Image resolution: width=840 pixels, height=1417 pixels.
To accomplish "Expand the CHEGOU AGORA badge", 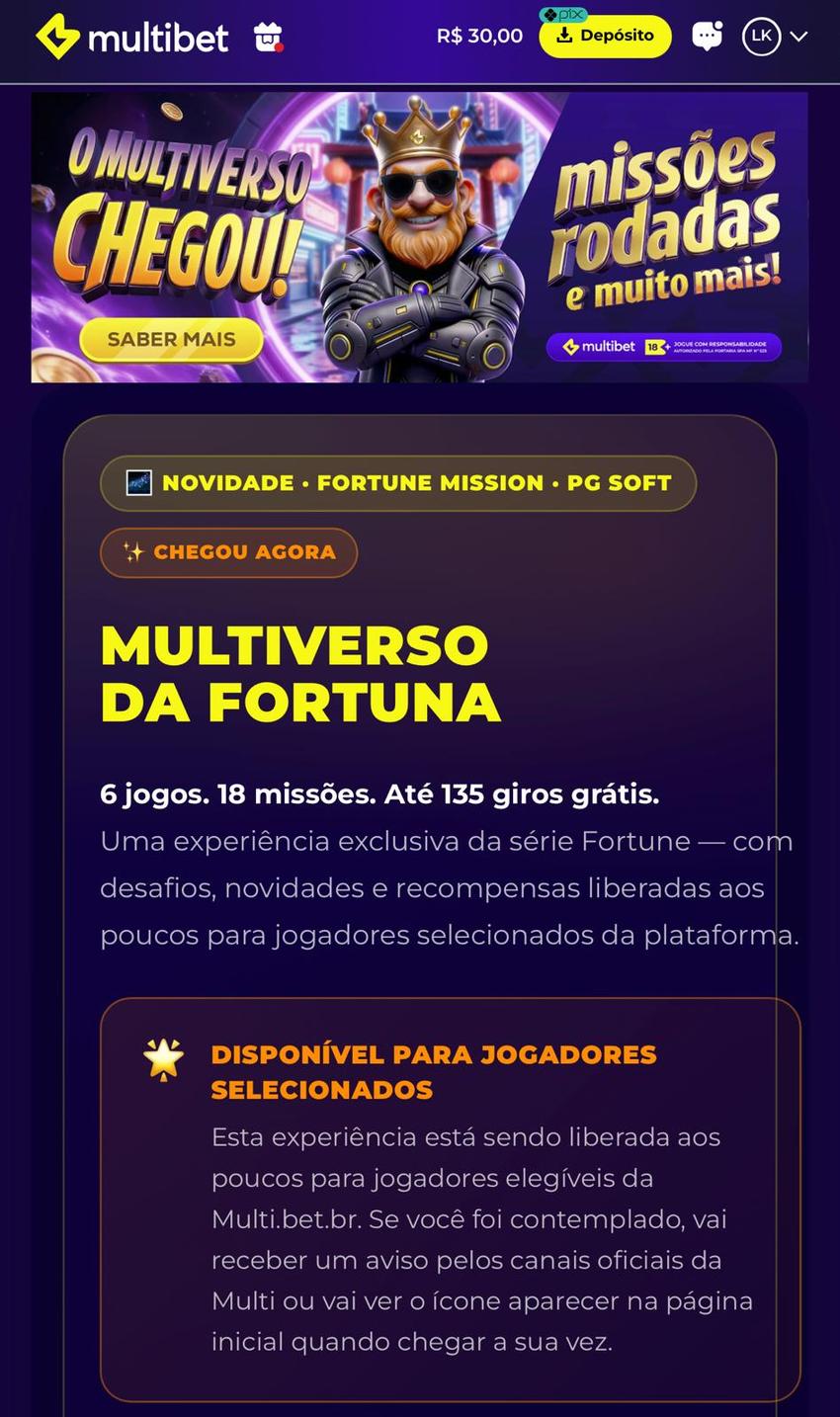I will [228, 552].
